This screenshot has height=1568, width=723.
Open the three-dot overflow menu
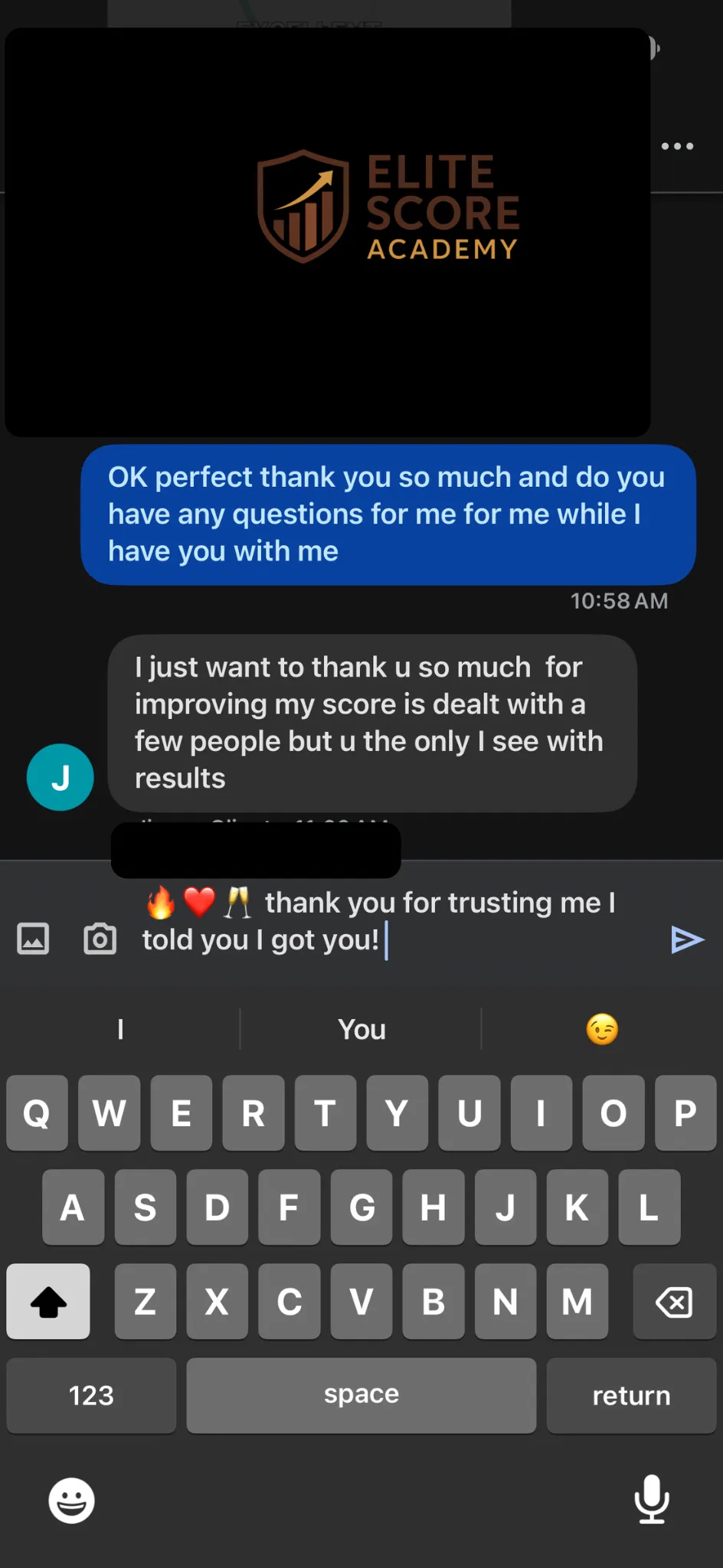coord(677,145)
